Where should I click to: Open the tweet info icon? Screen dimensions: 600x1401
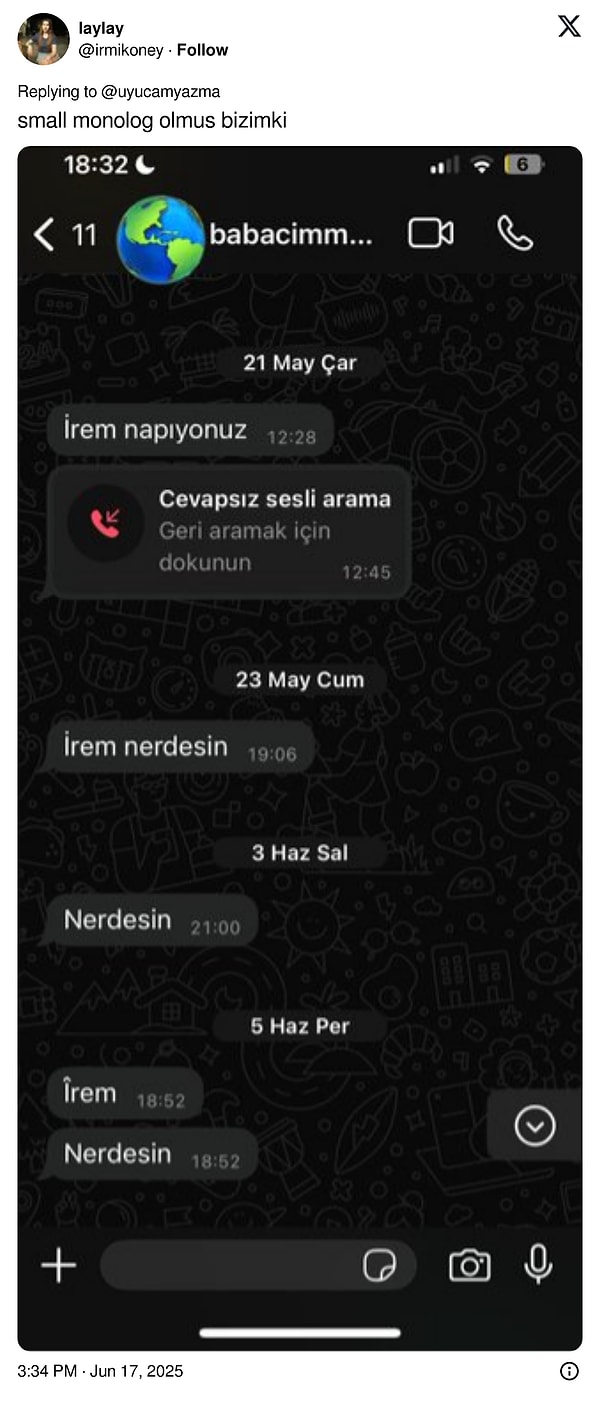569,1371
